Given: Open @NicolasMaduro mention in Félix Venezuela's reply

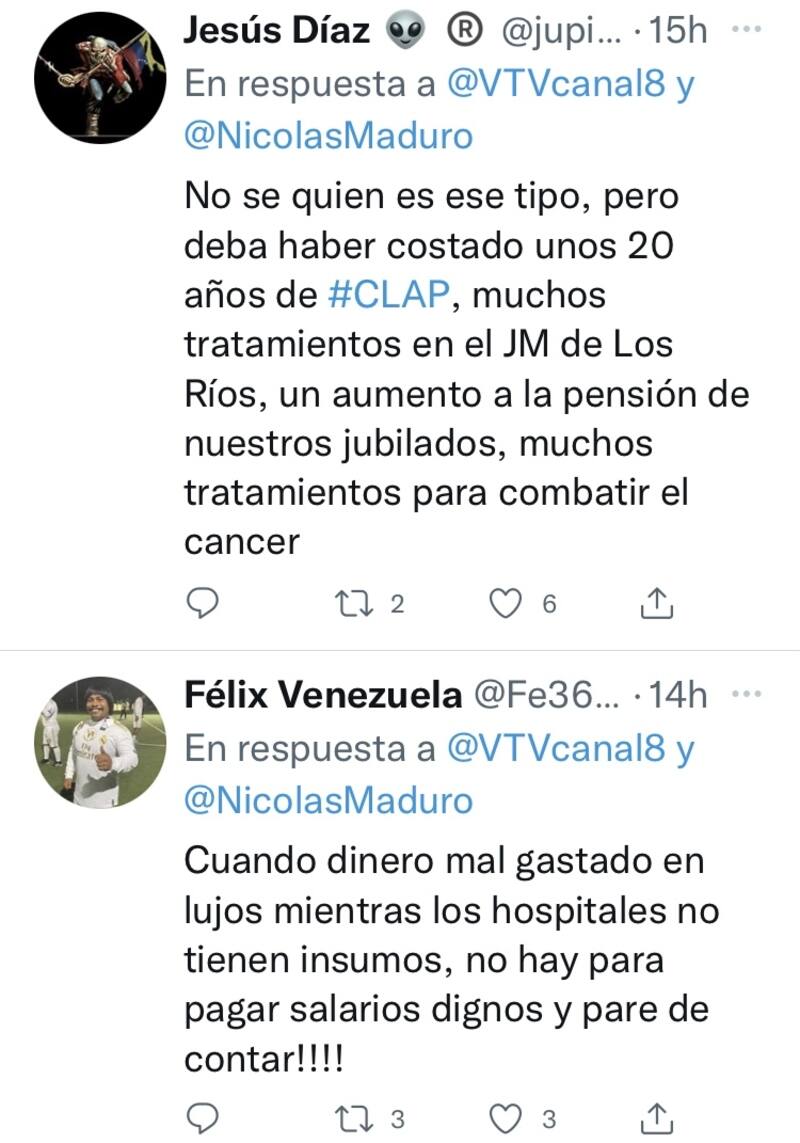Looking at the screenshot, I should [x=328, y=800].
